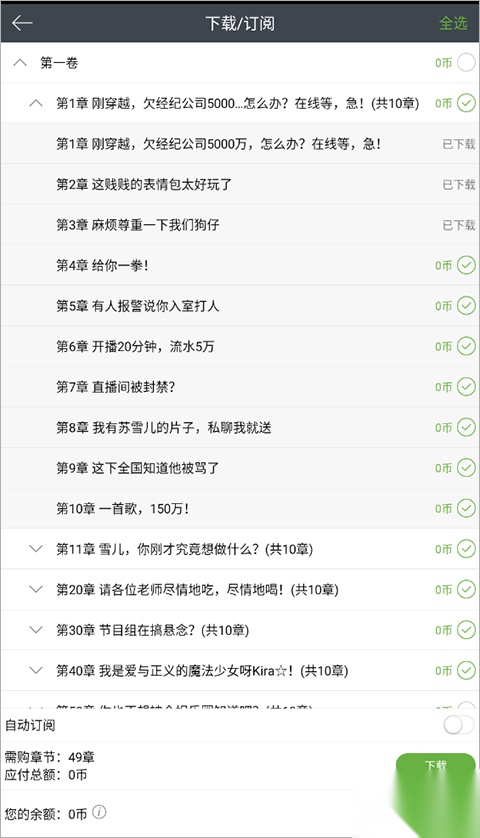Viewport: 480px width, 838px height.
Task: Expand the 第11章 雪儿 chapter group
Action: click(36, 549)
